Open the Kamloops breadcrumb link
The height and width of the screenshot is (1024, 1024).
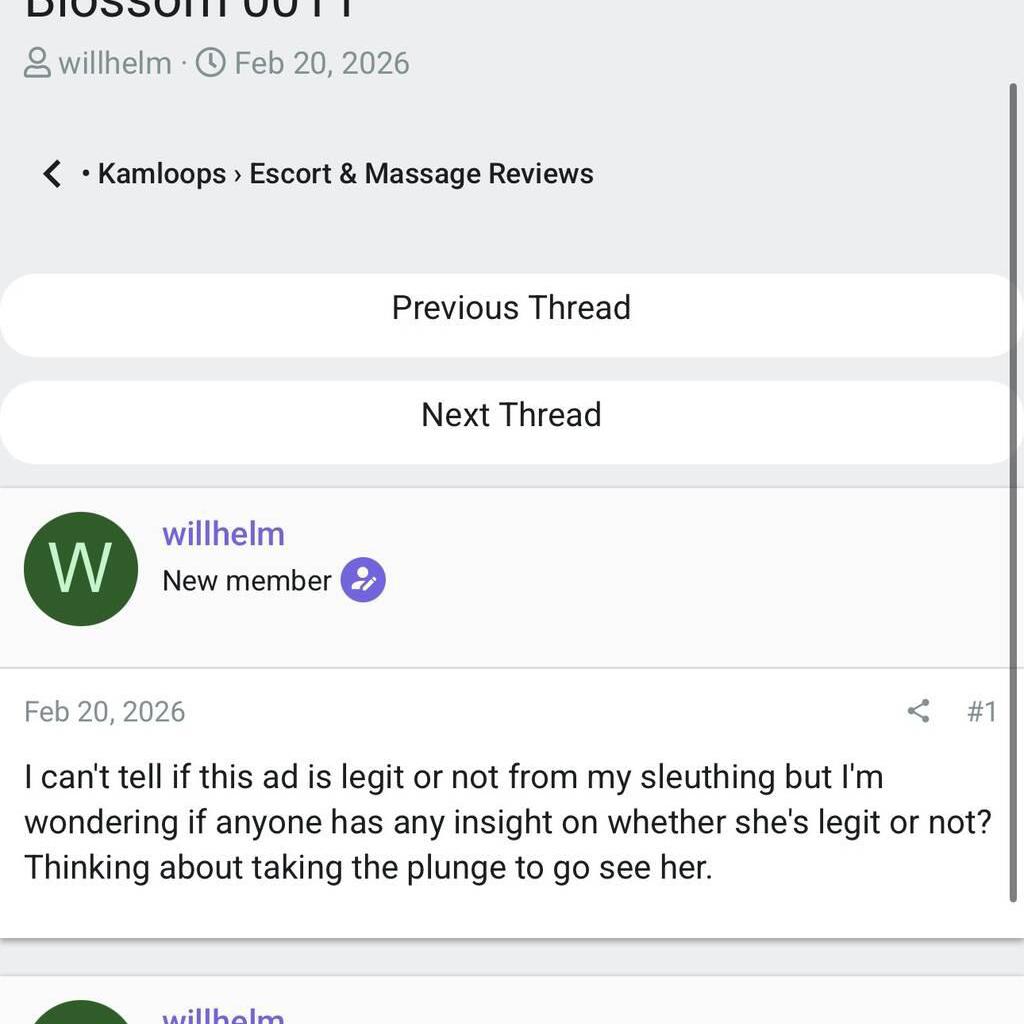tap(161, 174)
